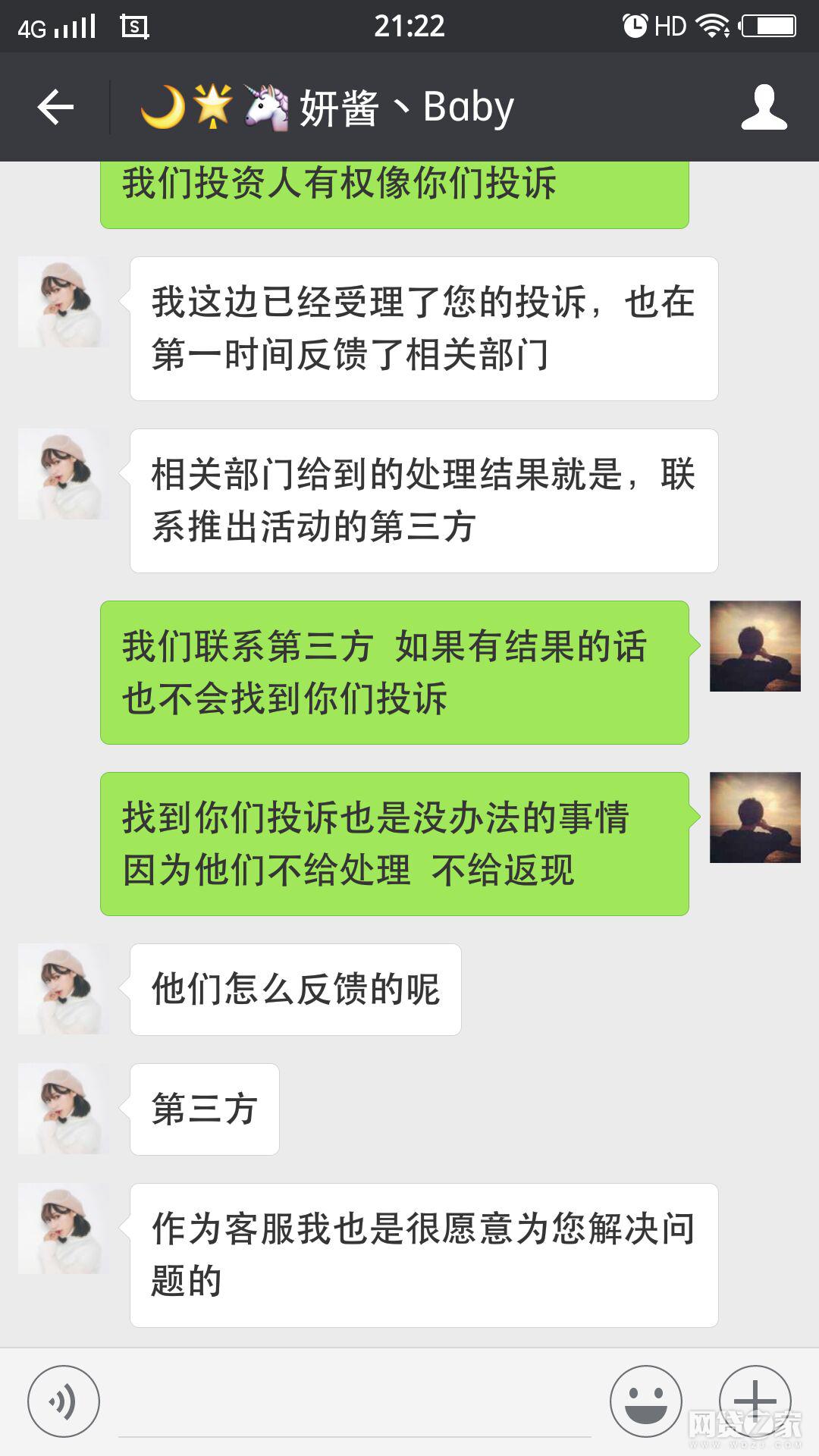
Task: Open my avatar next to '我们联系第三方' message
Action: (x=755, y=646)
